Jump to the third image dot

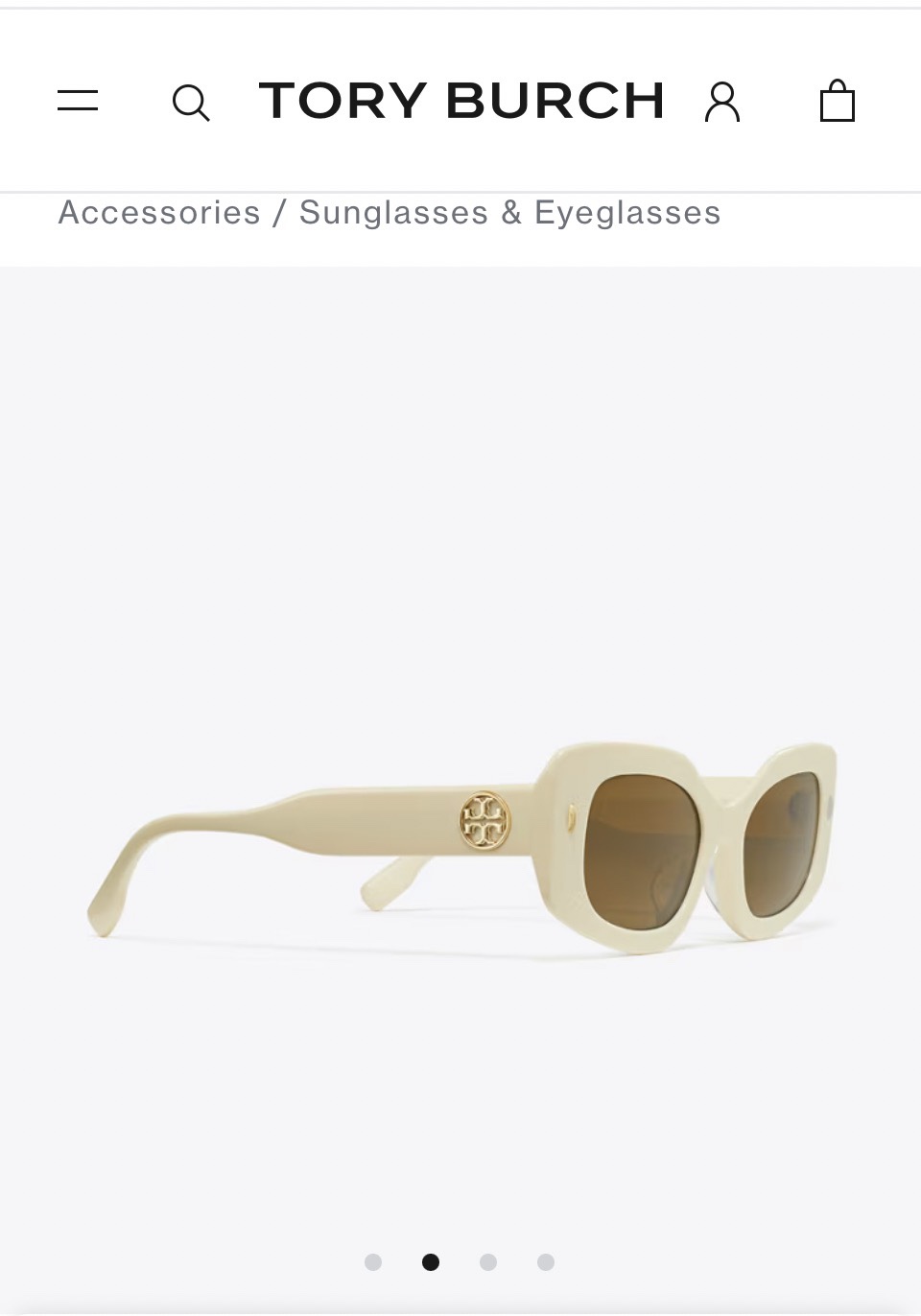coord(488,1262)
